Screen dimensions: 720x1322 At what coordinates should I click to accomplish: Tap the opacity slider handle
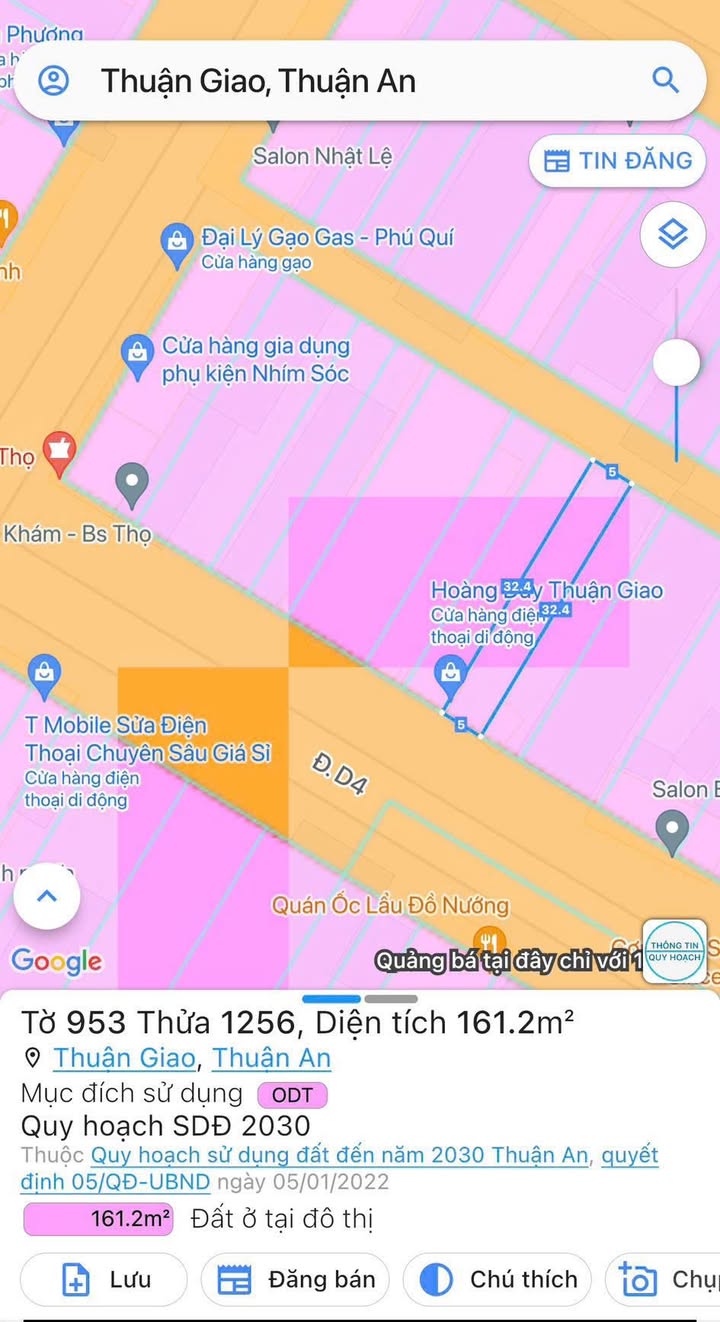coord(676,362)
